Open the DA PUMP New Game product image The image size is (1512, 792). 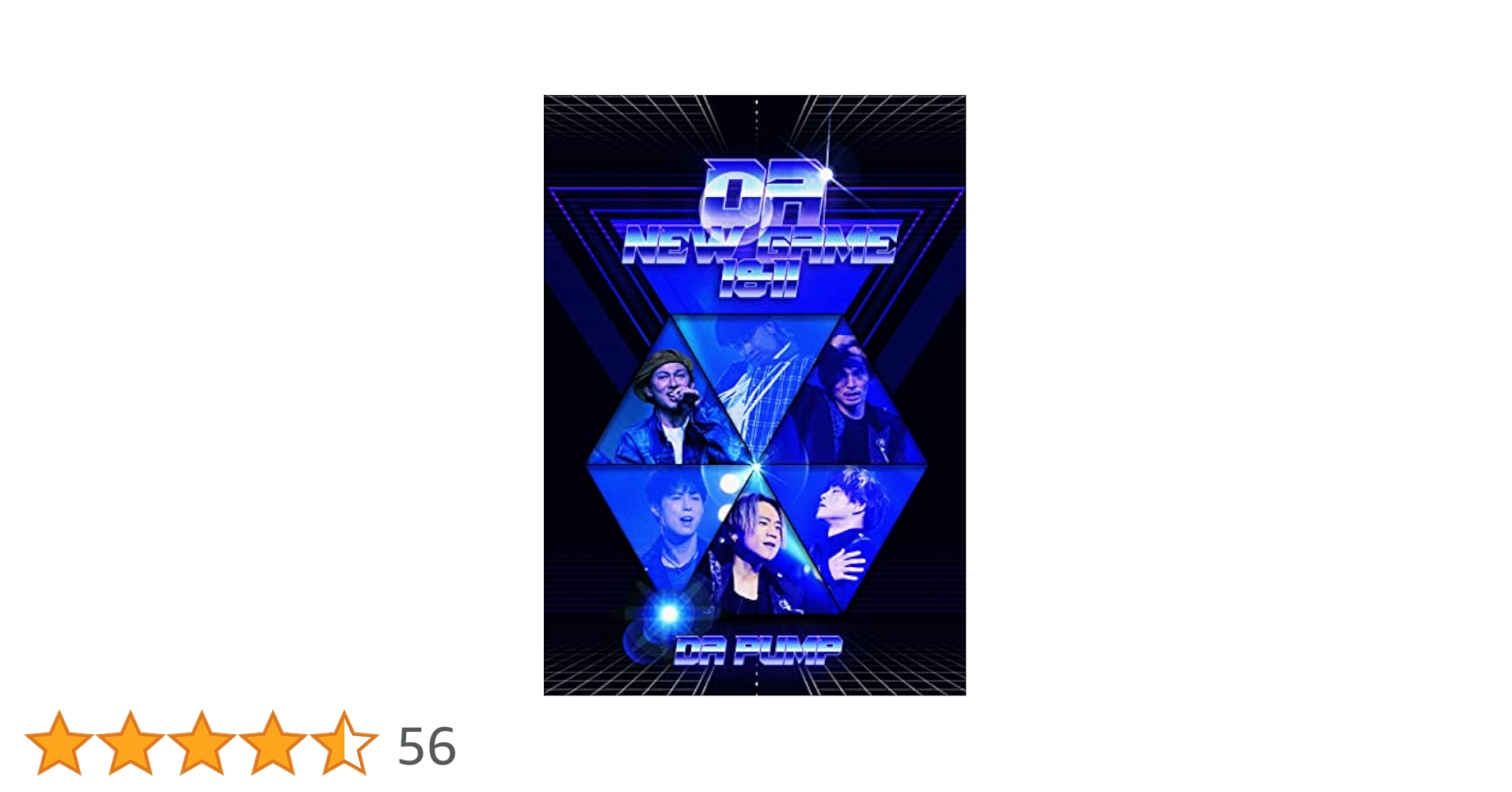(754, 395)
